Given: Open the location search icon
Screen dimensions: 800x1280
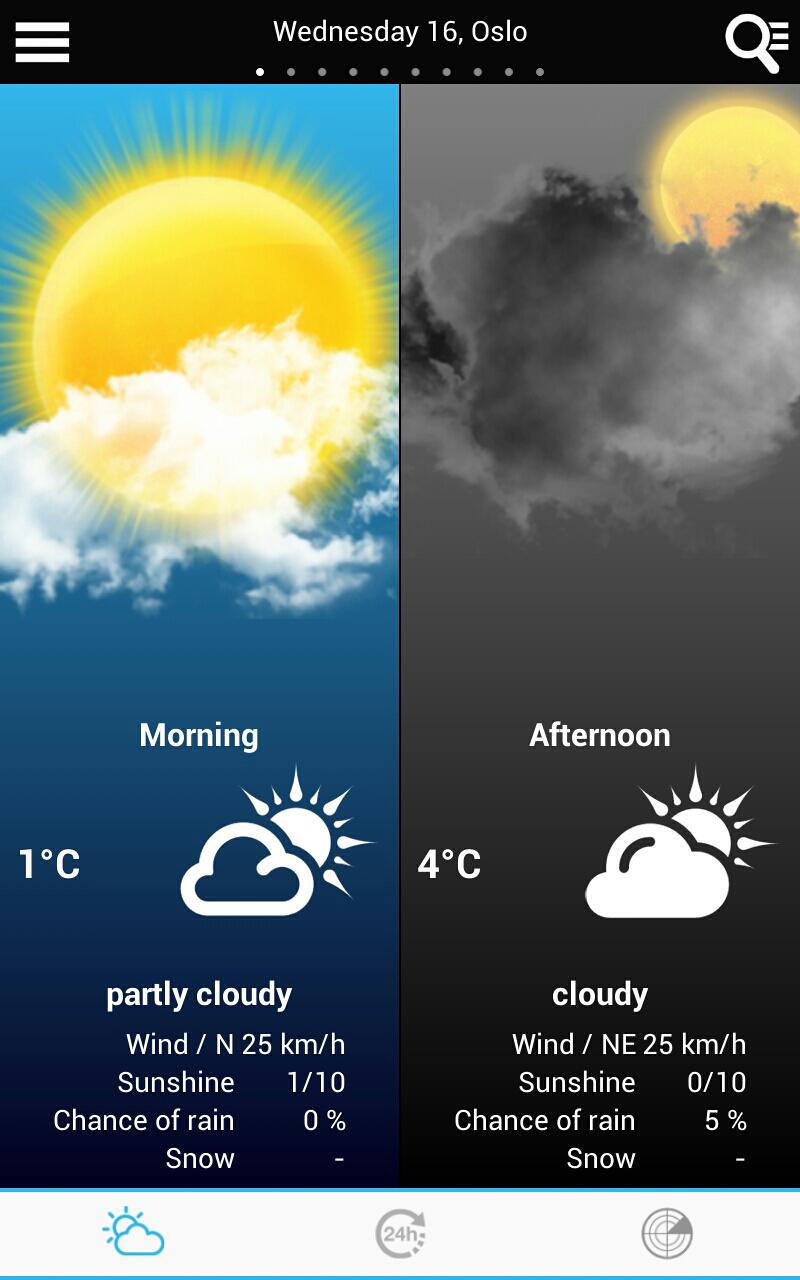Looking at the screenshot, I should [x=757, y=42].
